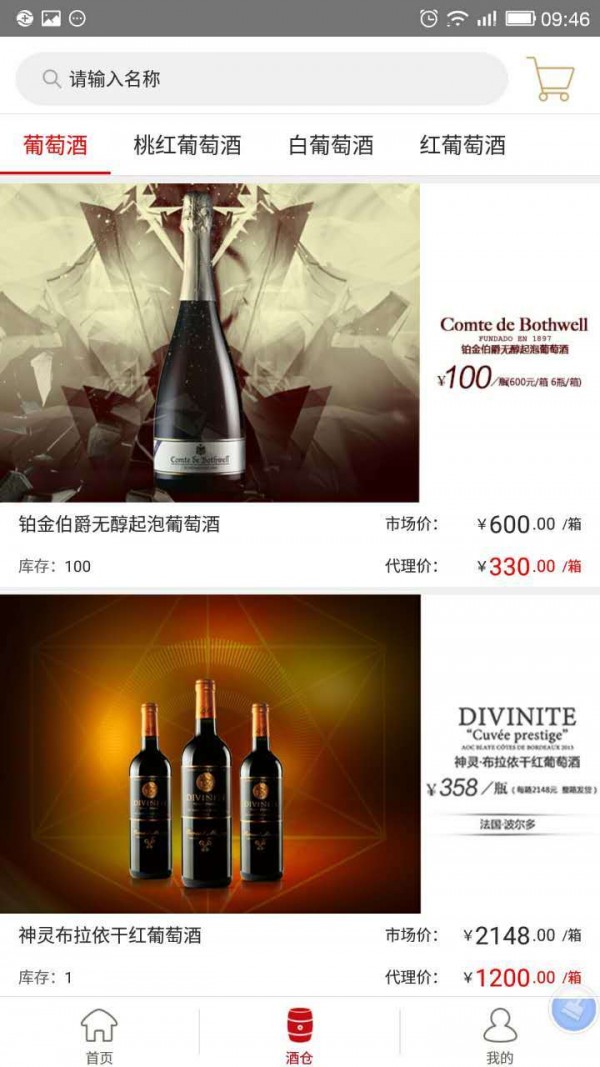Screen dimensions: 600x1067
Task: Open the shopping cart
Action: click(550, 78)
